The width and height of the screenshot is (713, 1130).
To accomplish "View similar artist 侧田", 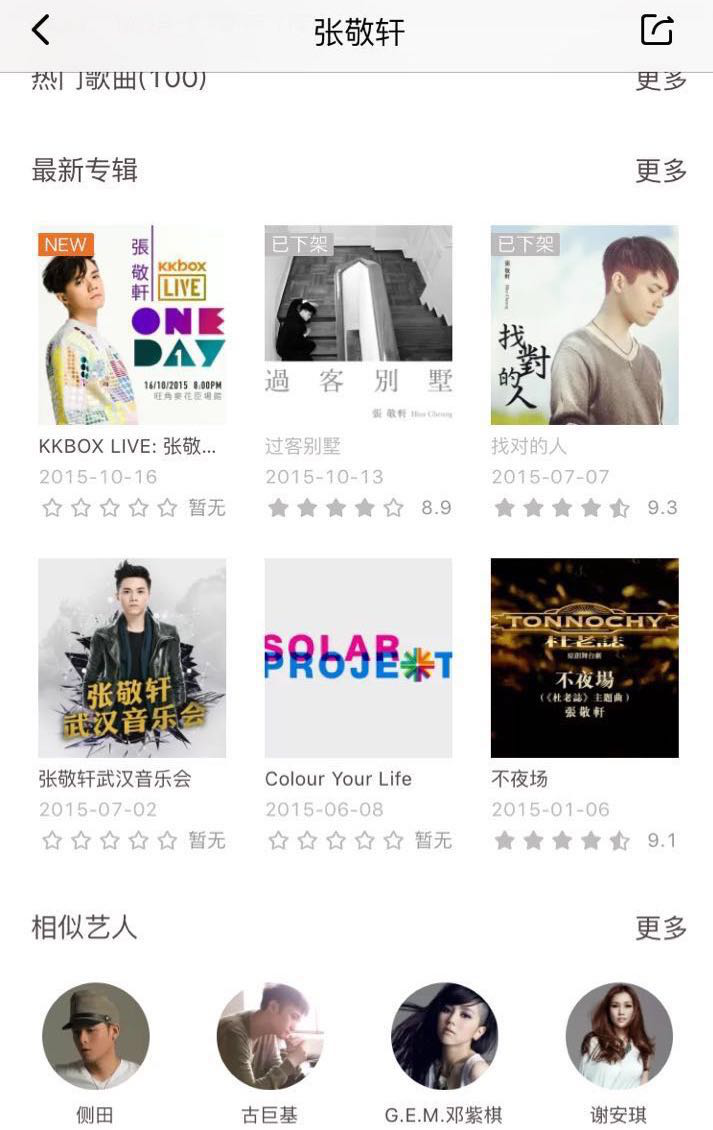I will 96,1036.
